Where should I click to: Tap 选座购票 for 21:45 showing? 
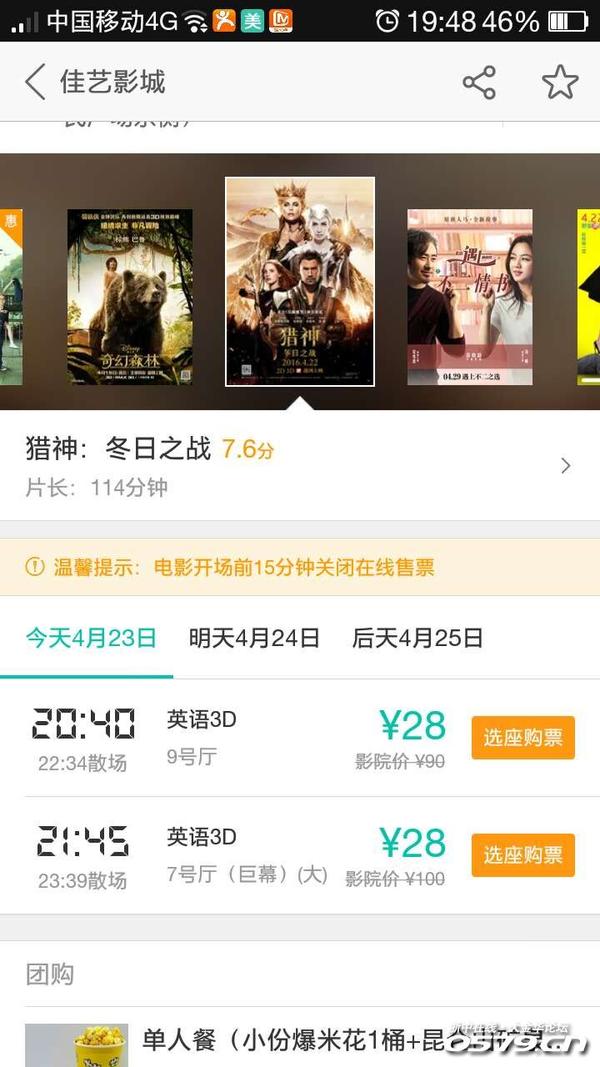(523, 855)
